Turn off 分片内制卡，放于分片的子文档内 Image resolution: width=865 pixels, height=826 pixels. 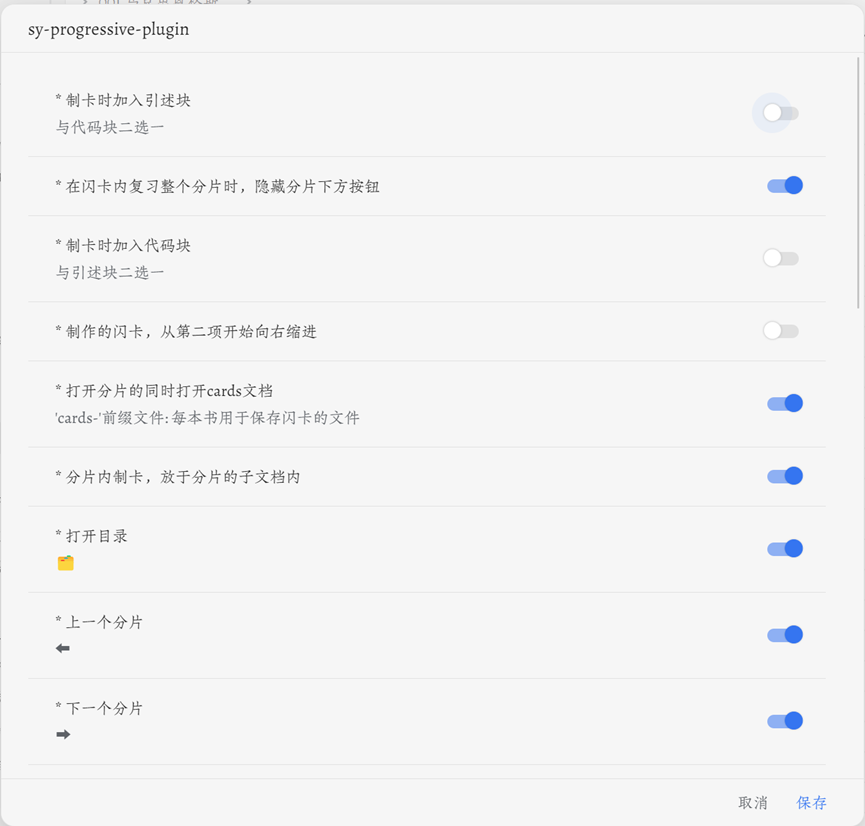(784, 476)
